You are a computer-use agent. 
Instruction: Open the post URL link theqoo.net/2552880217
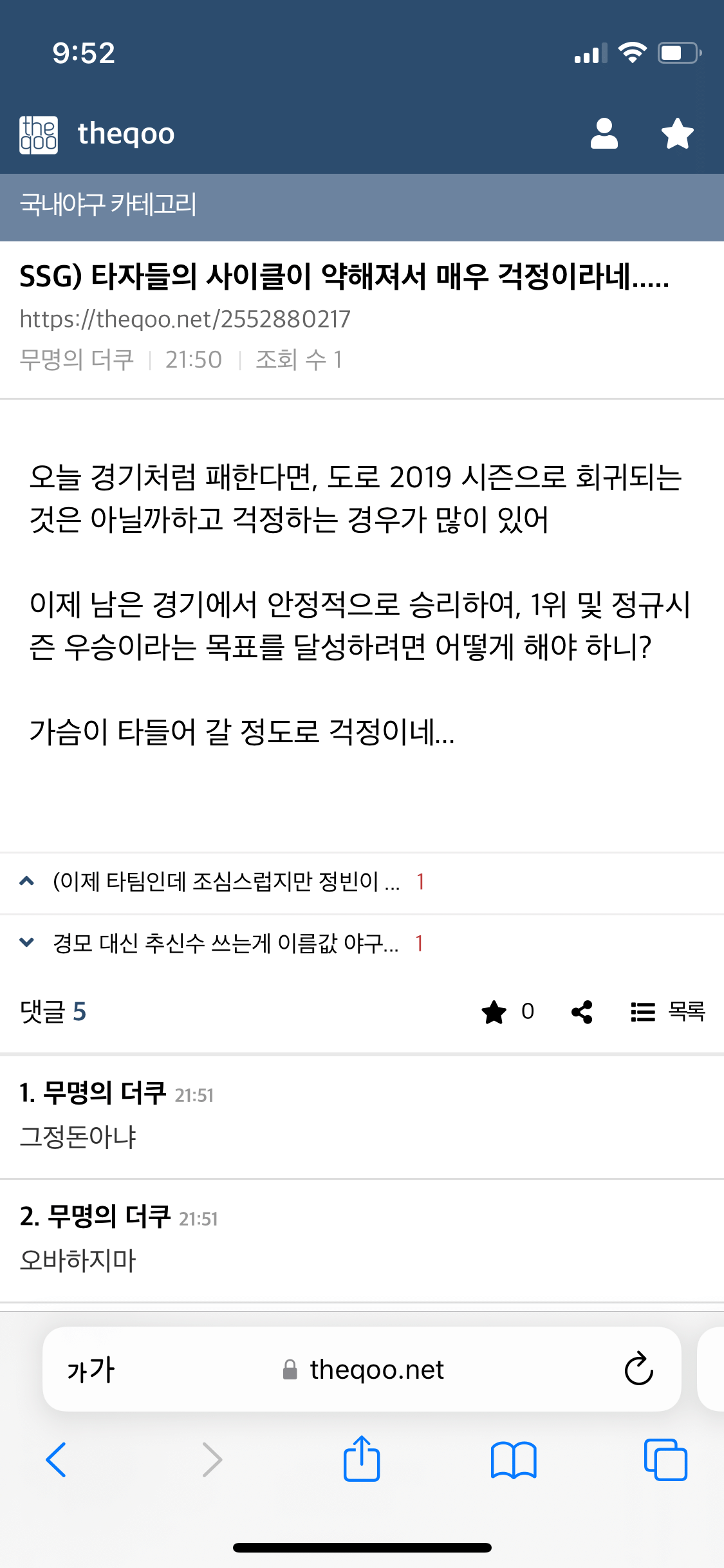185,319
